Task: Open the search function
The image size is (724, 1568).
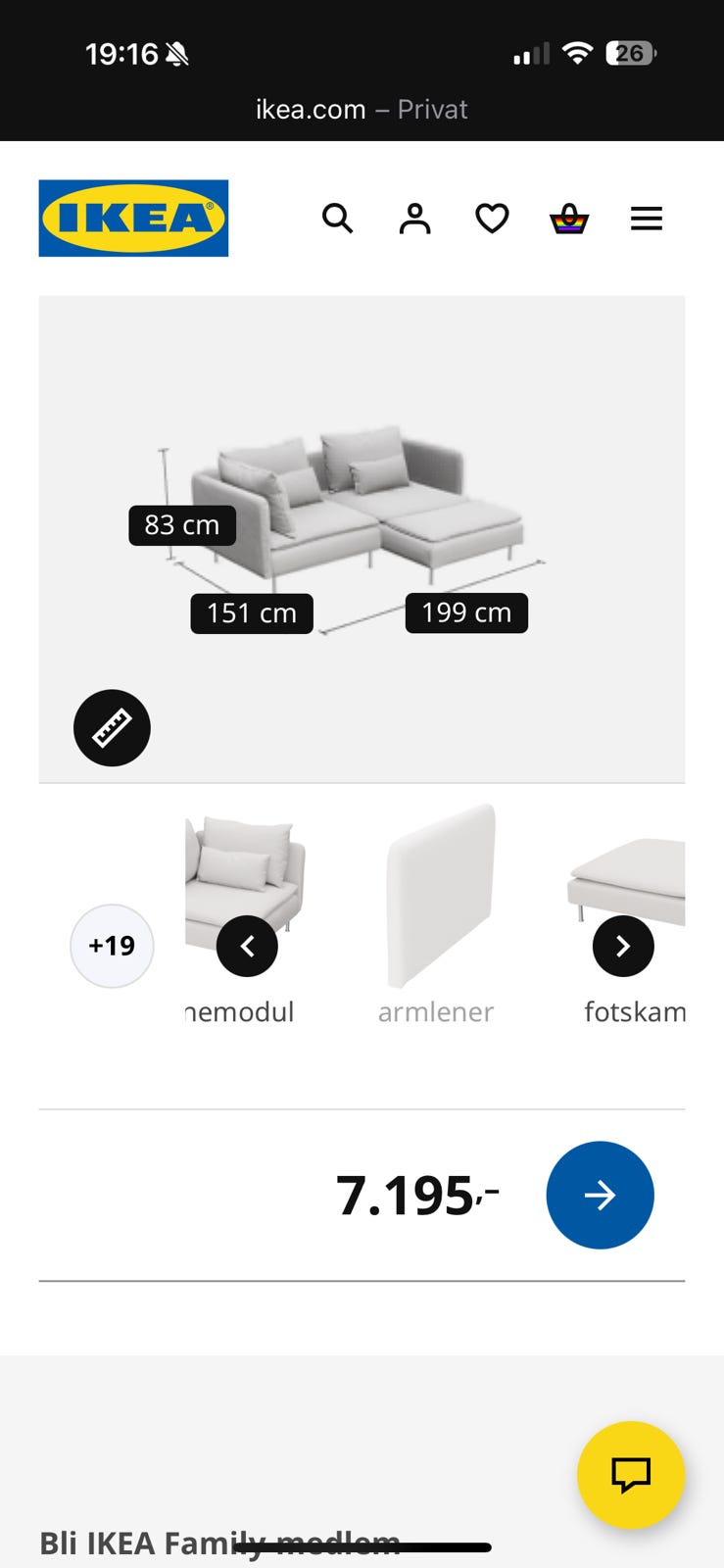Action: coord(338,219)
